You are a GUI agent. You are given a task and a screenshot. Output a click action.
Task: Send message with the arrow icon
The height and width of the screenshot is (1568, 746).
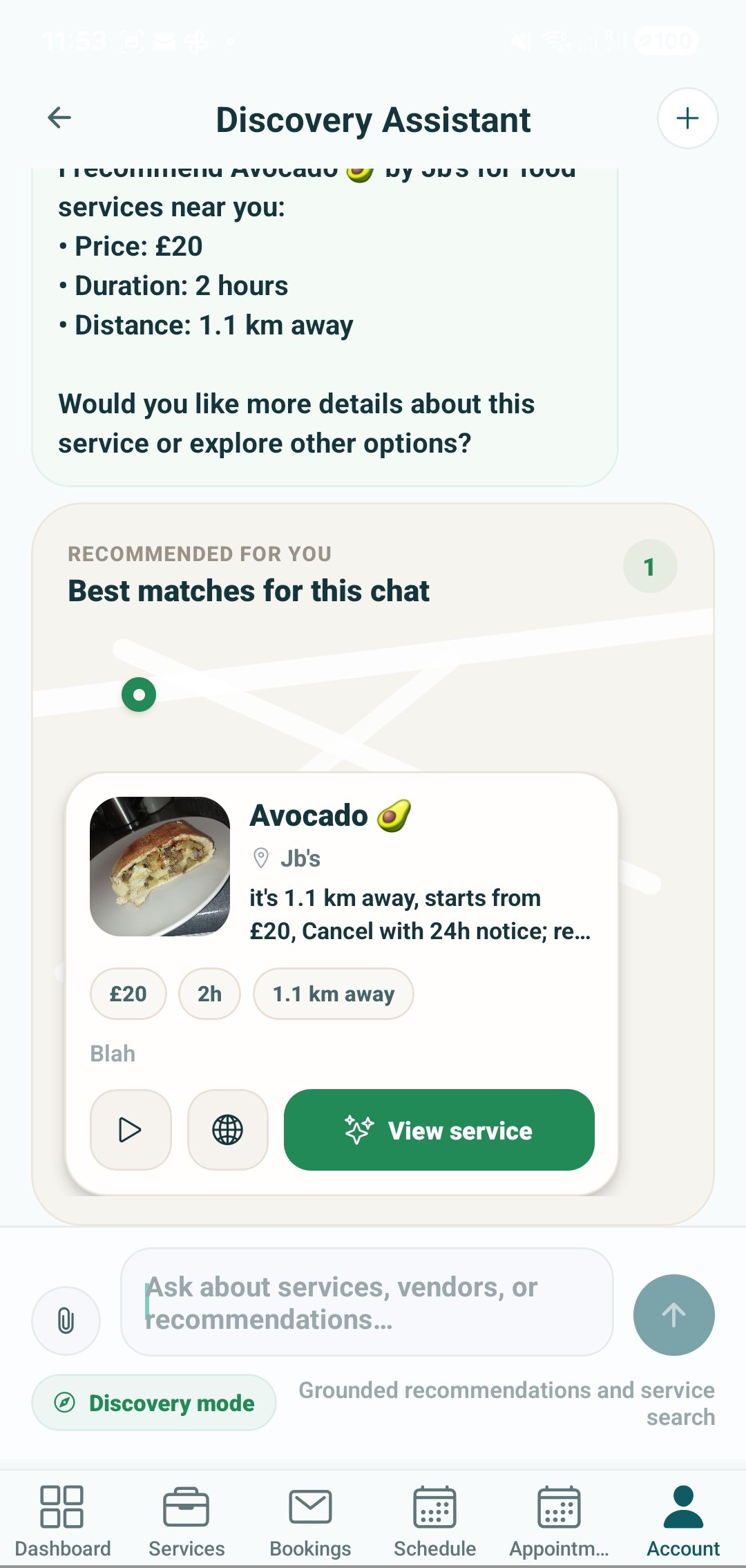673,1314
